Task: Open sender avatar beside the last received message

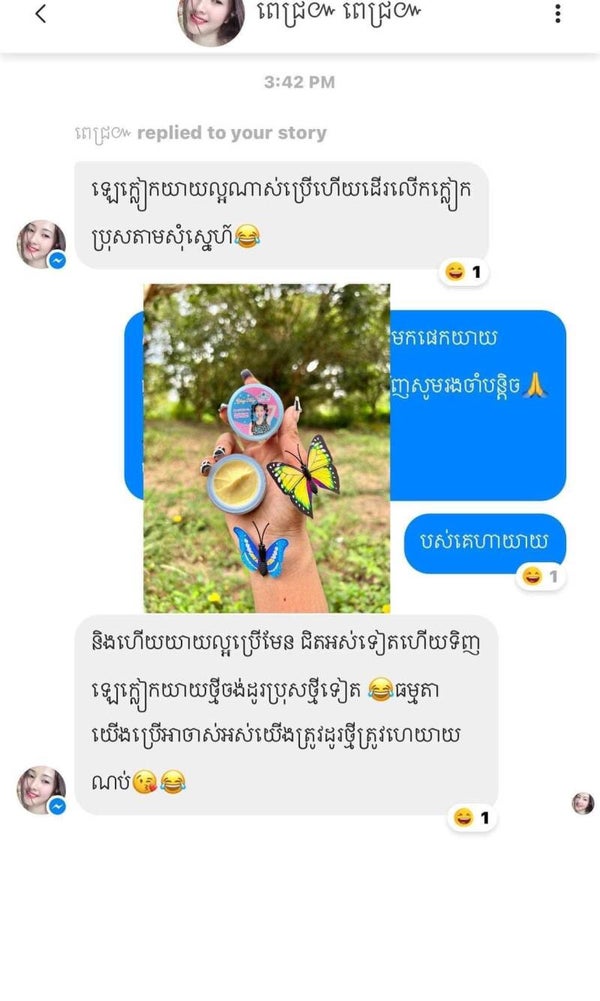Action: [41, 791]
